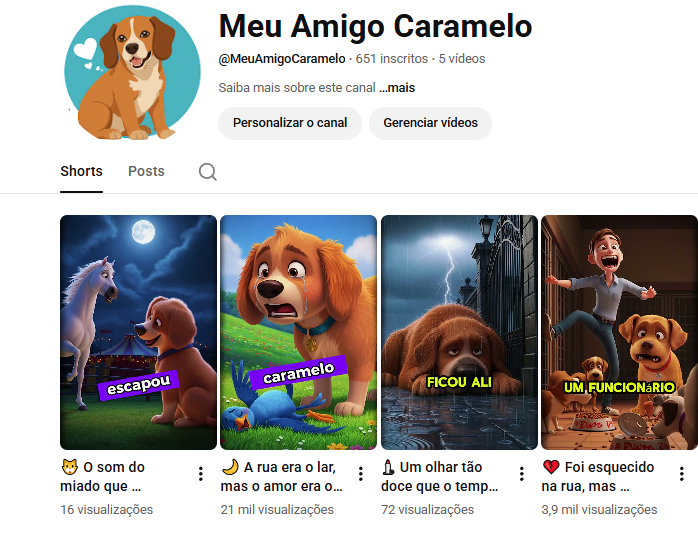Play the 'caramelo' short thumbnail
The width and height of the screenshot is (698, 558).
coord(298,332)
